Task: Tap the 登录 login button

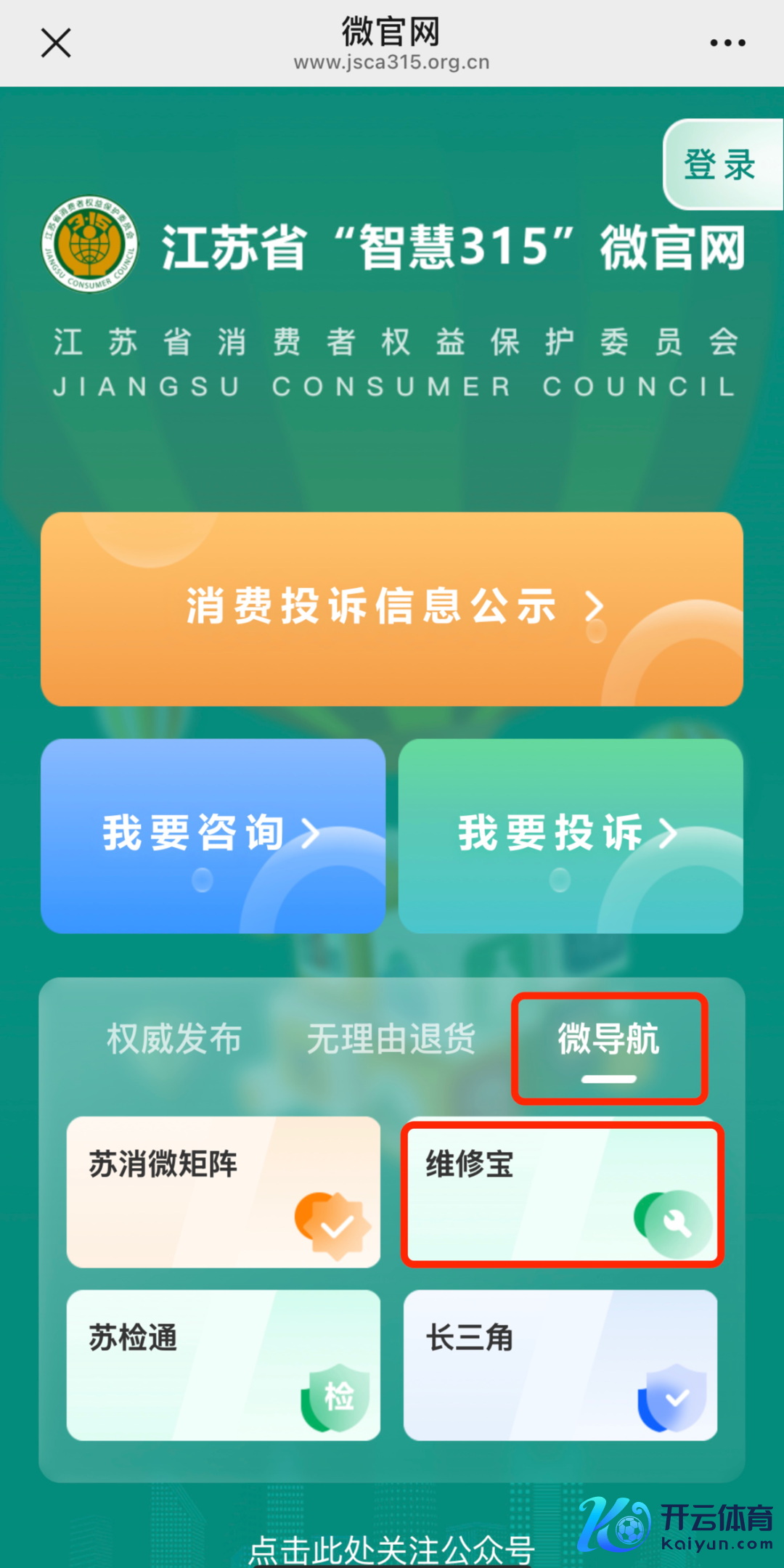Action: 721,165
